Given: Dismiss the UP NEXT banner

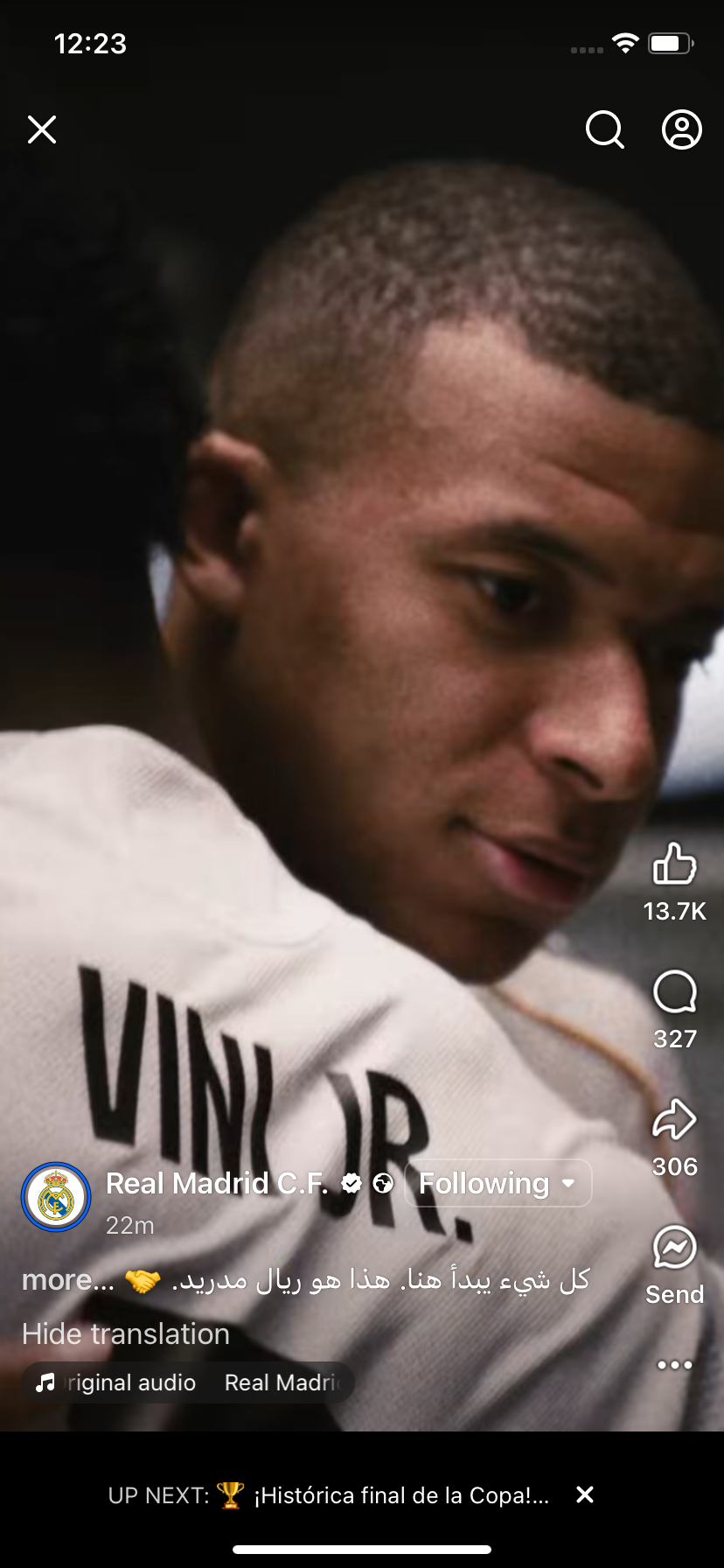Looking at the screenshot, I should click(585, 1494).
